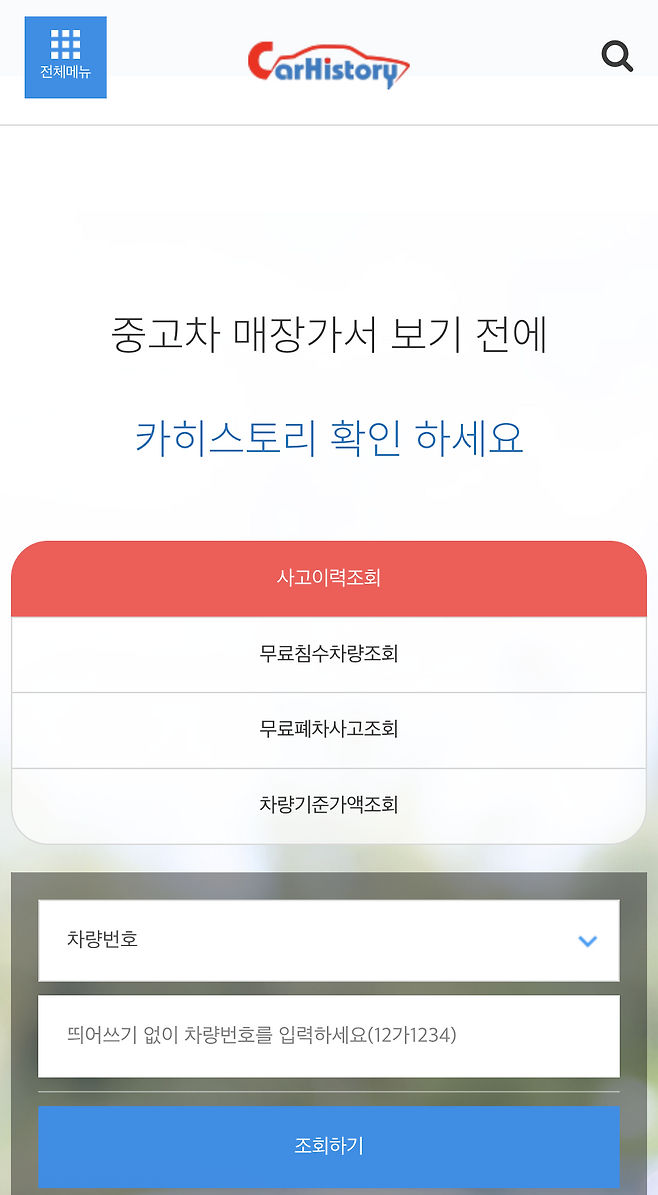Open the search magnifier icon
658x1195 pixels.
click(617, 57)
